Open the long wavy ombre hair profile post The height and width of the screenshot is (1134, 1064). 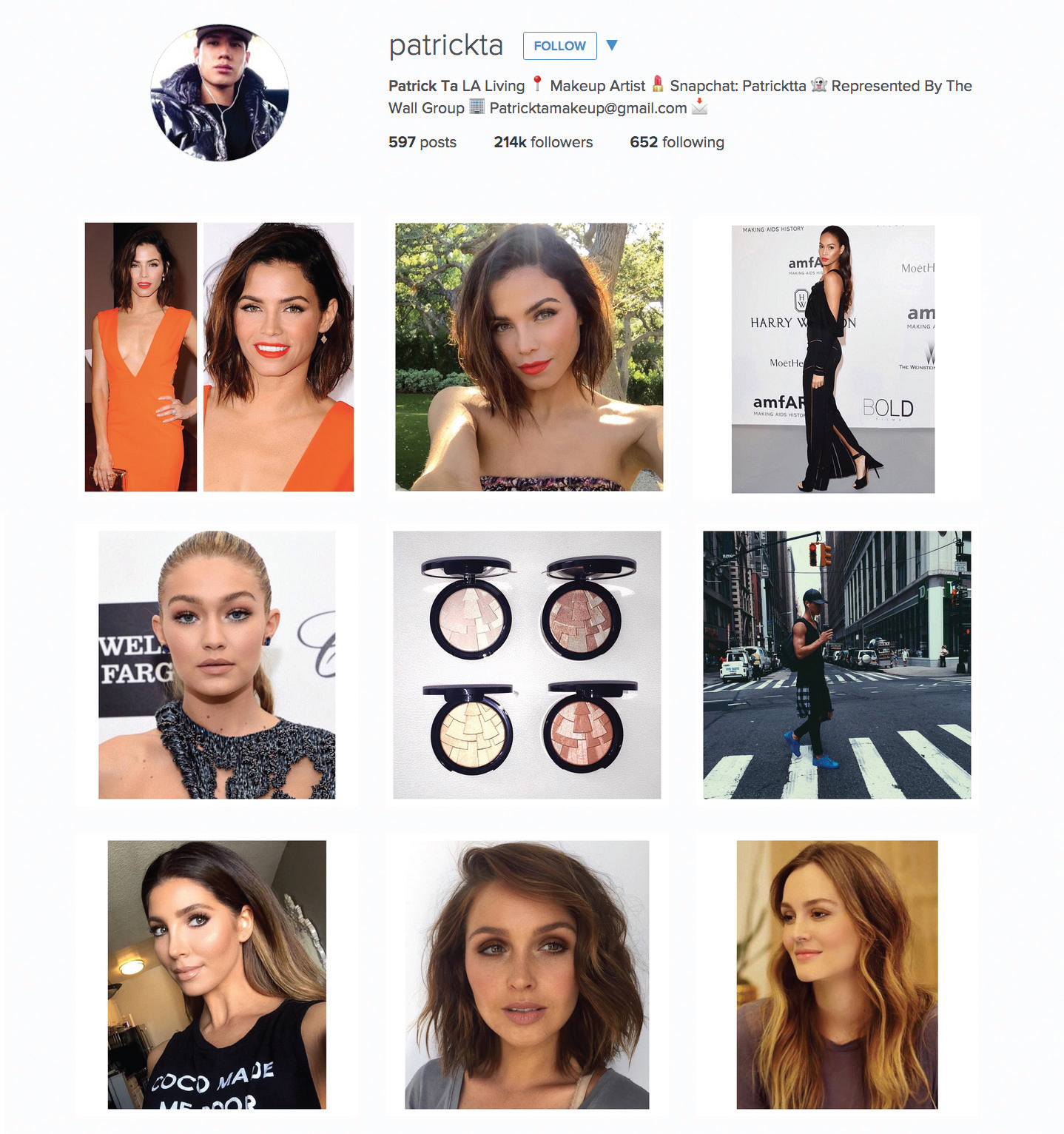point(837,974)
